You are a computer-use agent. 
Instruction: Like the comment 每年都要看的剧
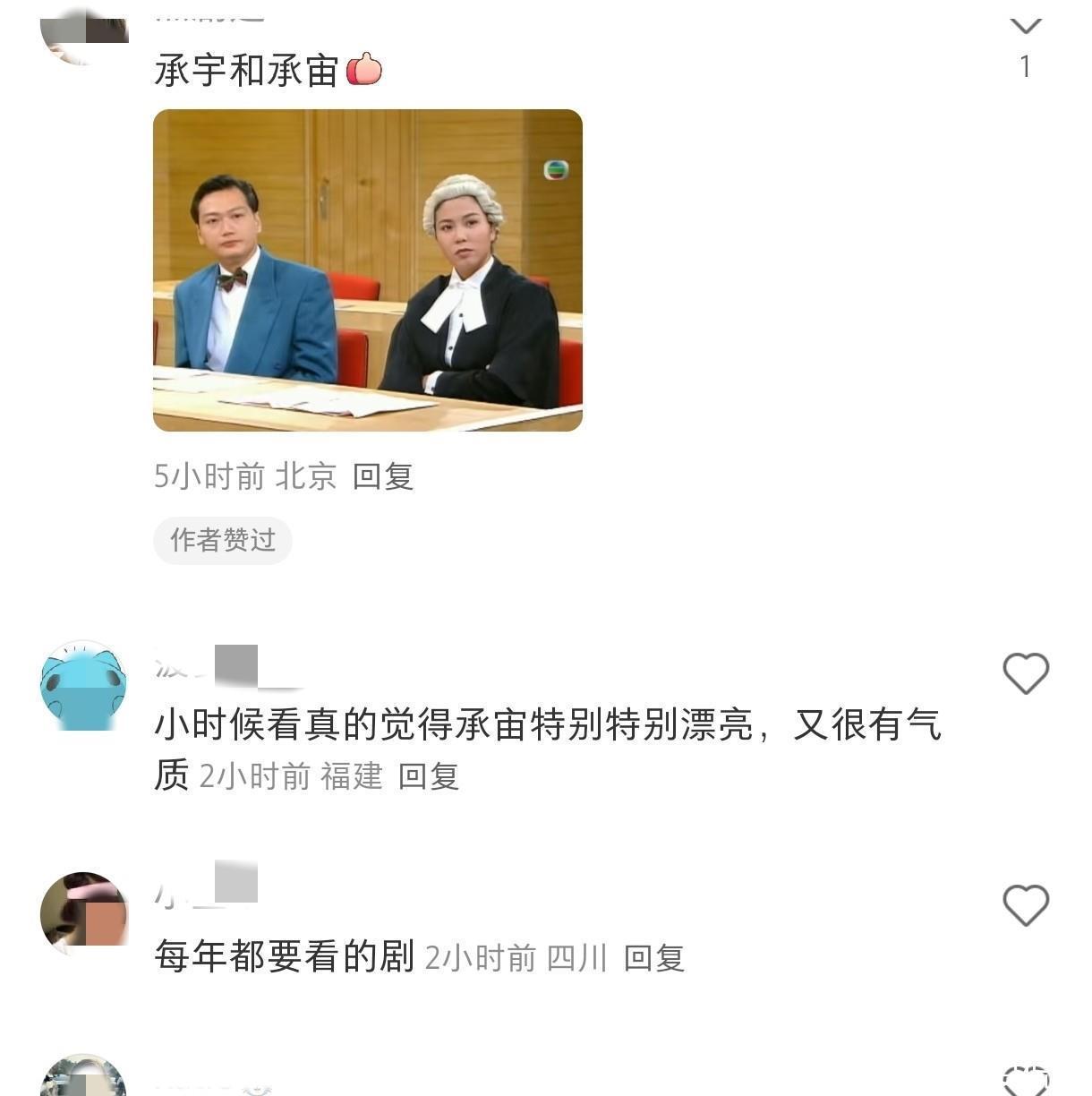(1025, 904)
